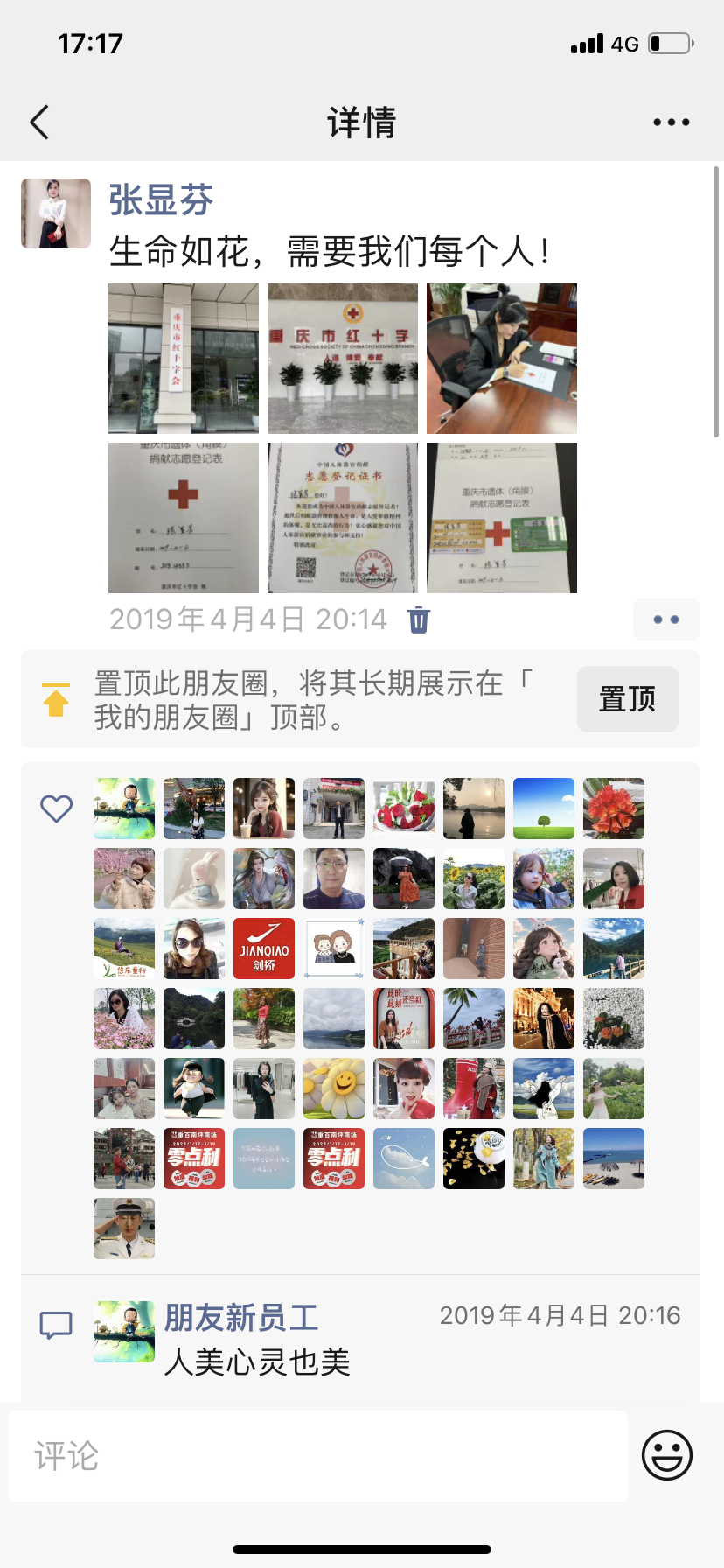
Task: Tap 张显芬's profile avatar
Action: click(56, 213)
